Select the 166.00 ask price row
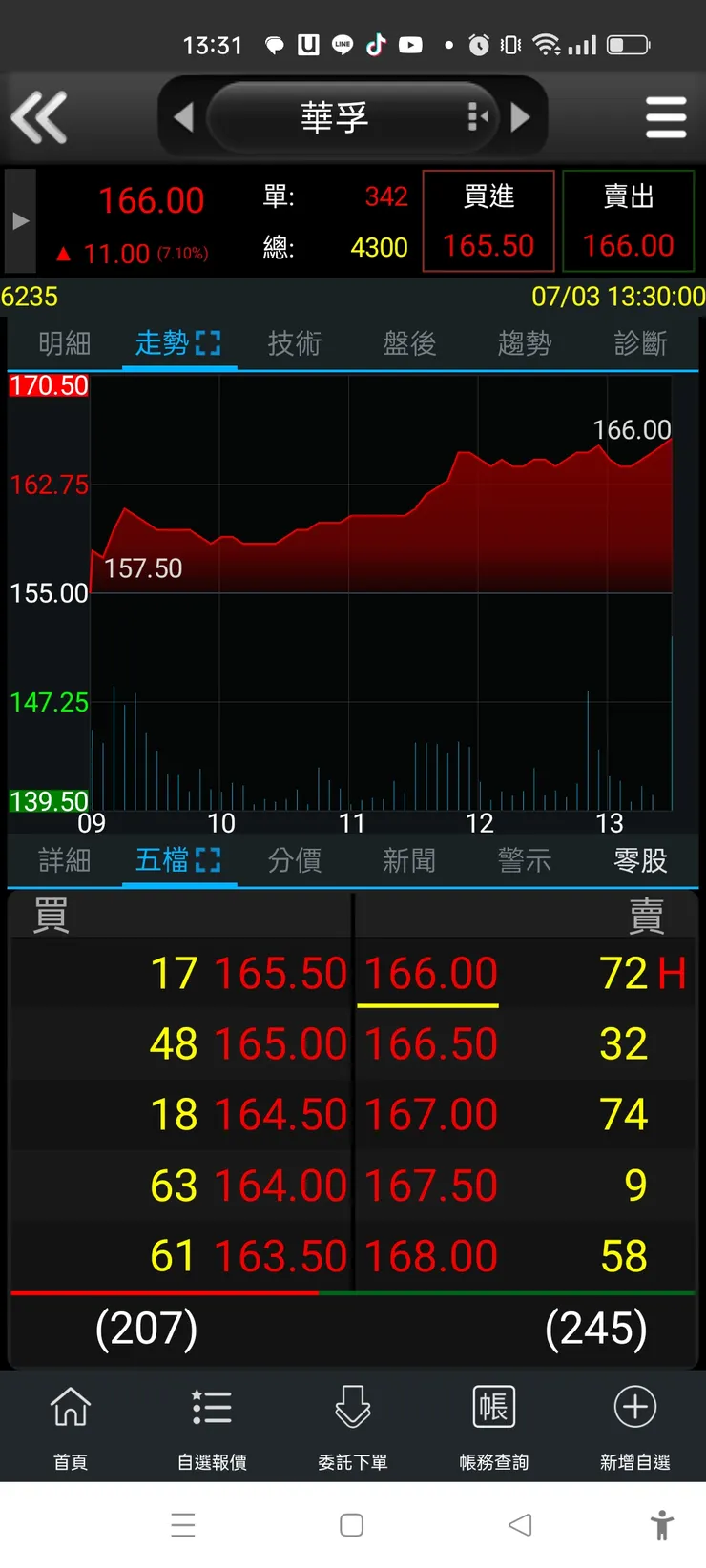This screenshot has width=706, height=1568. 429,972
